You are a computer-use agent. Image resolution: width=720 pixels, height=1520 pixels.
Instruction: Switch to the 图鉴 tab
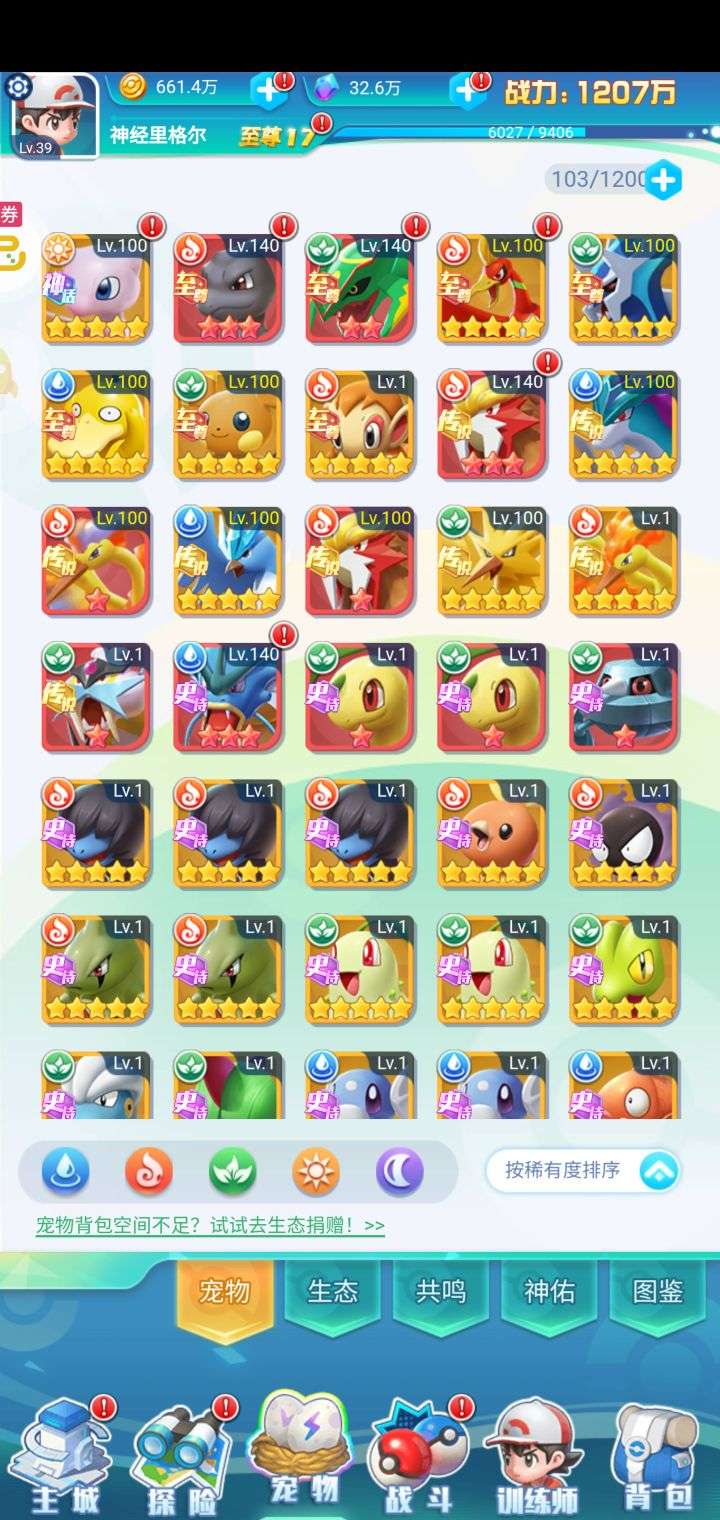pos(658,1292)
